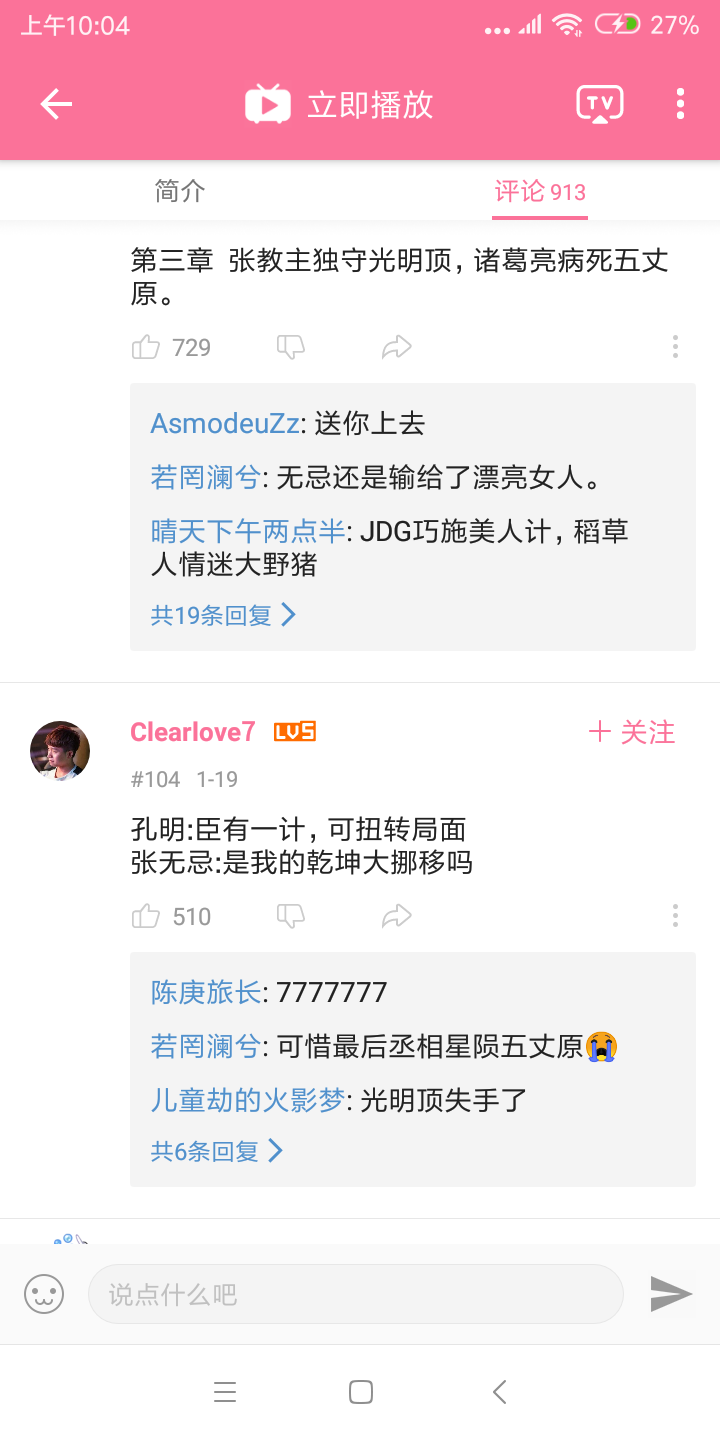Open AsmodeuZz's profile from the reply

click(224, 423)
